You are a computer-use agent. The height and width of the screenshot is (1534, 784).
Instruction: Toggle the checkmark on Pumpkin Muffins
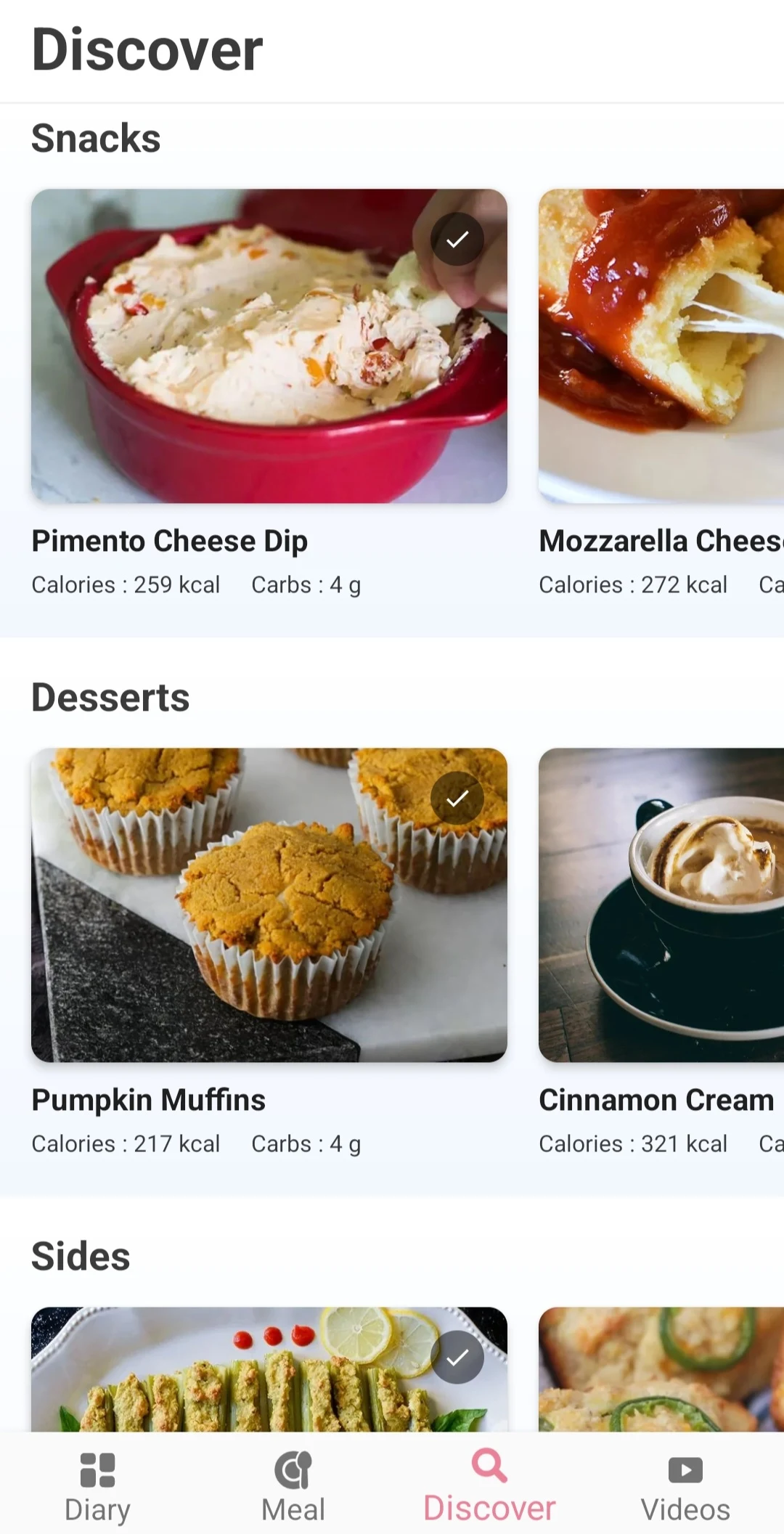(457, 798)
